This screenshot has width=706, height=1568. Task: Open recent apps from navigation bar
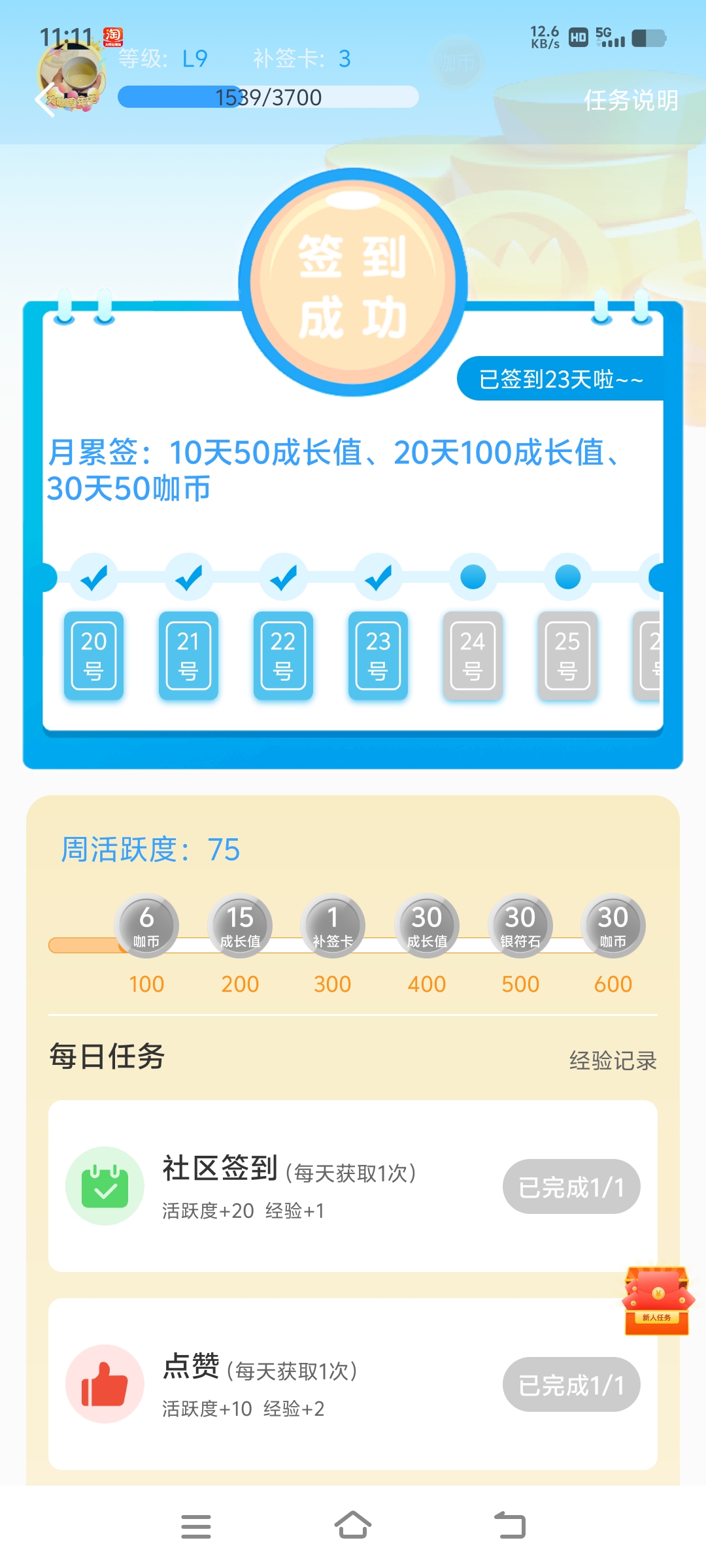195,1526
